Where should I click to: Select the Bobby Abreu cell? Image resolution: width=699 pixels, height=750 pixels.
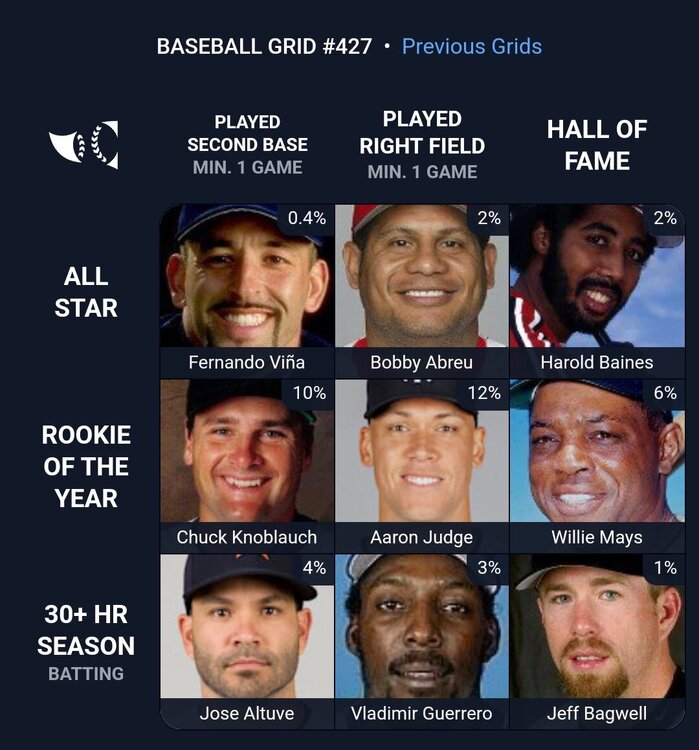coord(422,290)
